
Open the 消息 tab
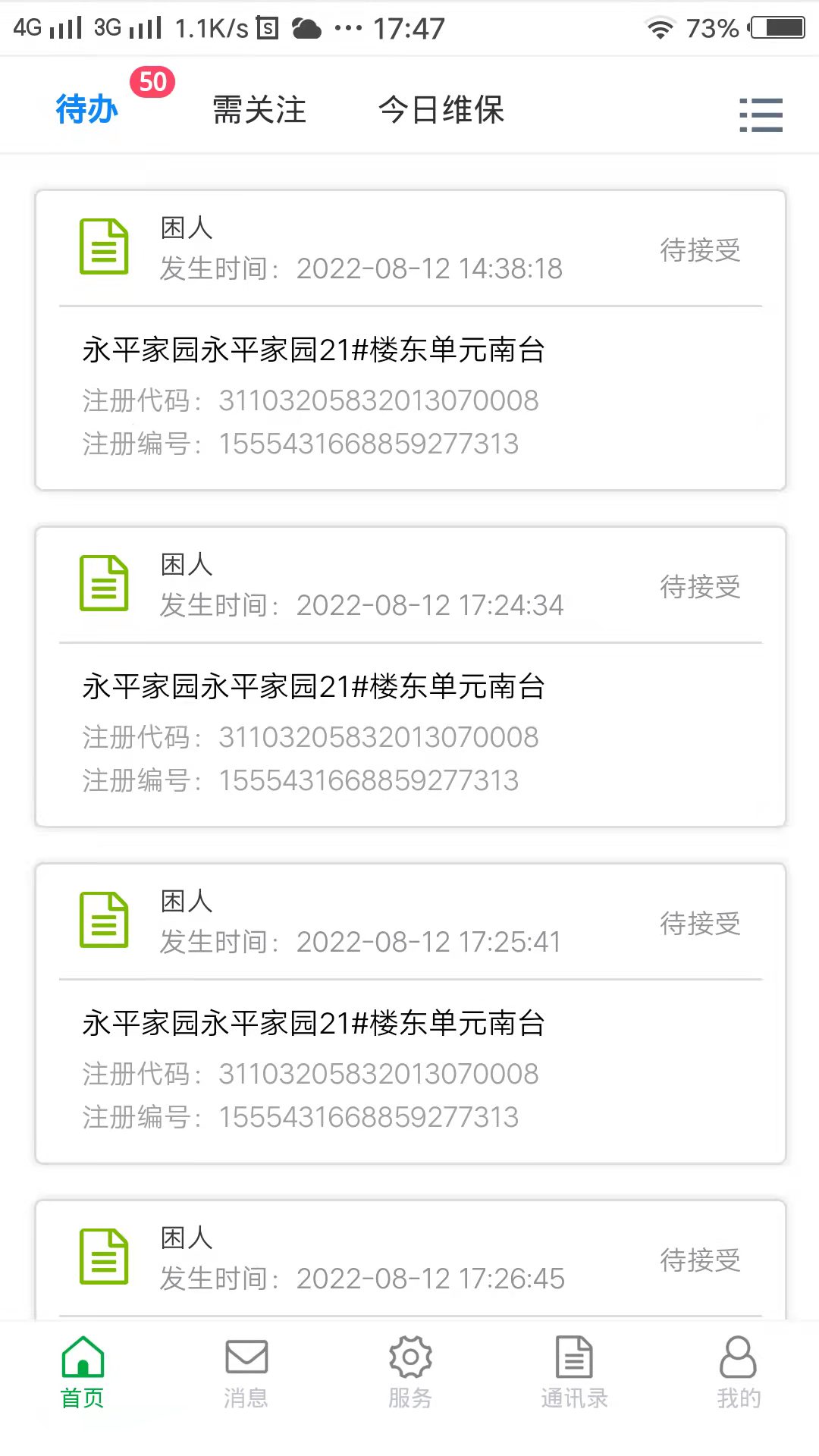[246, 1372]
